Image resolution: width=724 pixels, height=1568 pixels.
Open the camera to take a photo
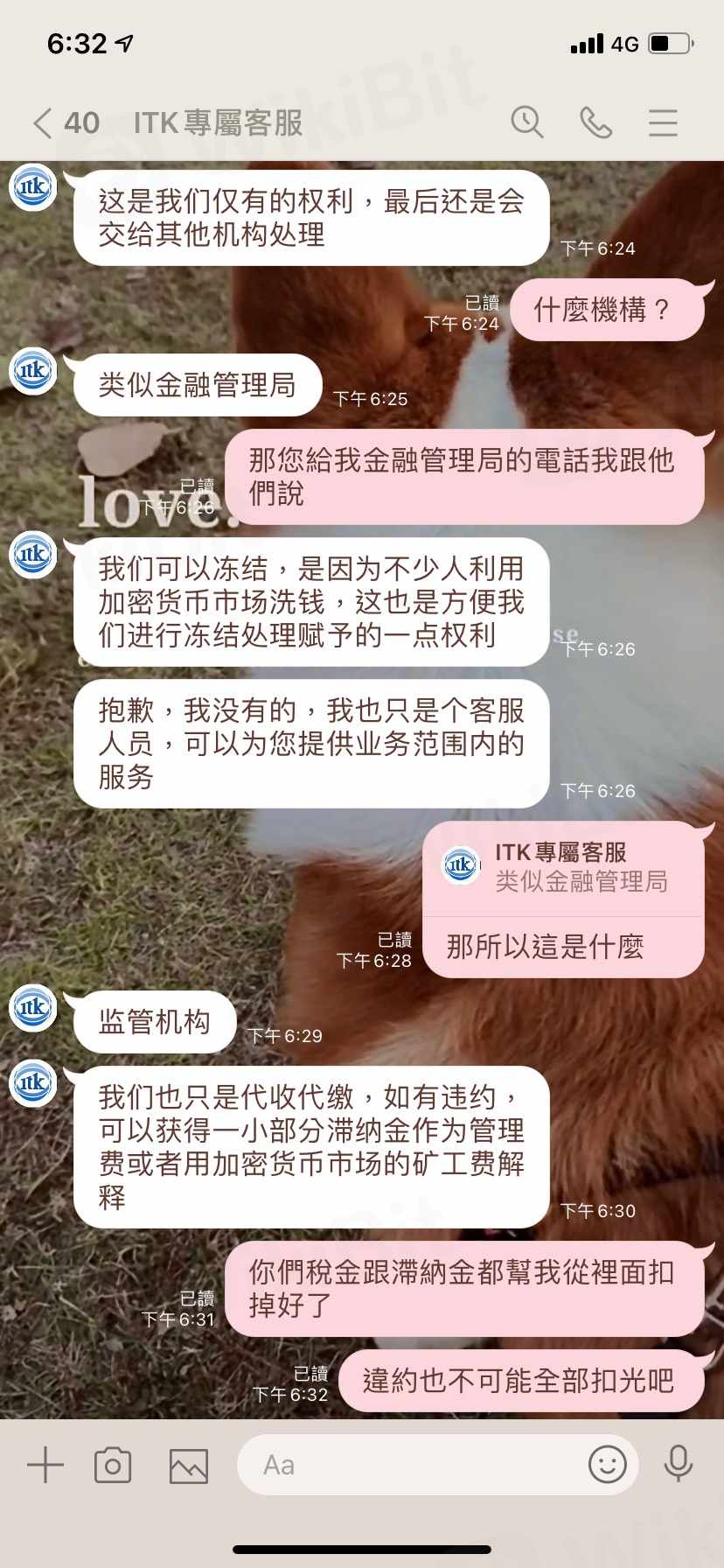[113, 1465]
